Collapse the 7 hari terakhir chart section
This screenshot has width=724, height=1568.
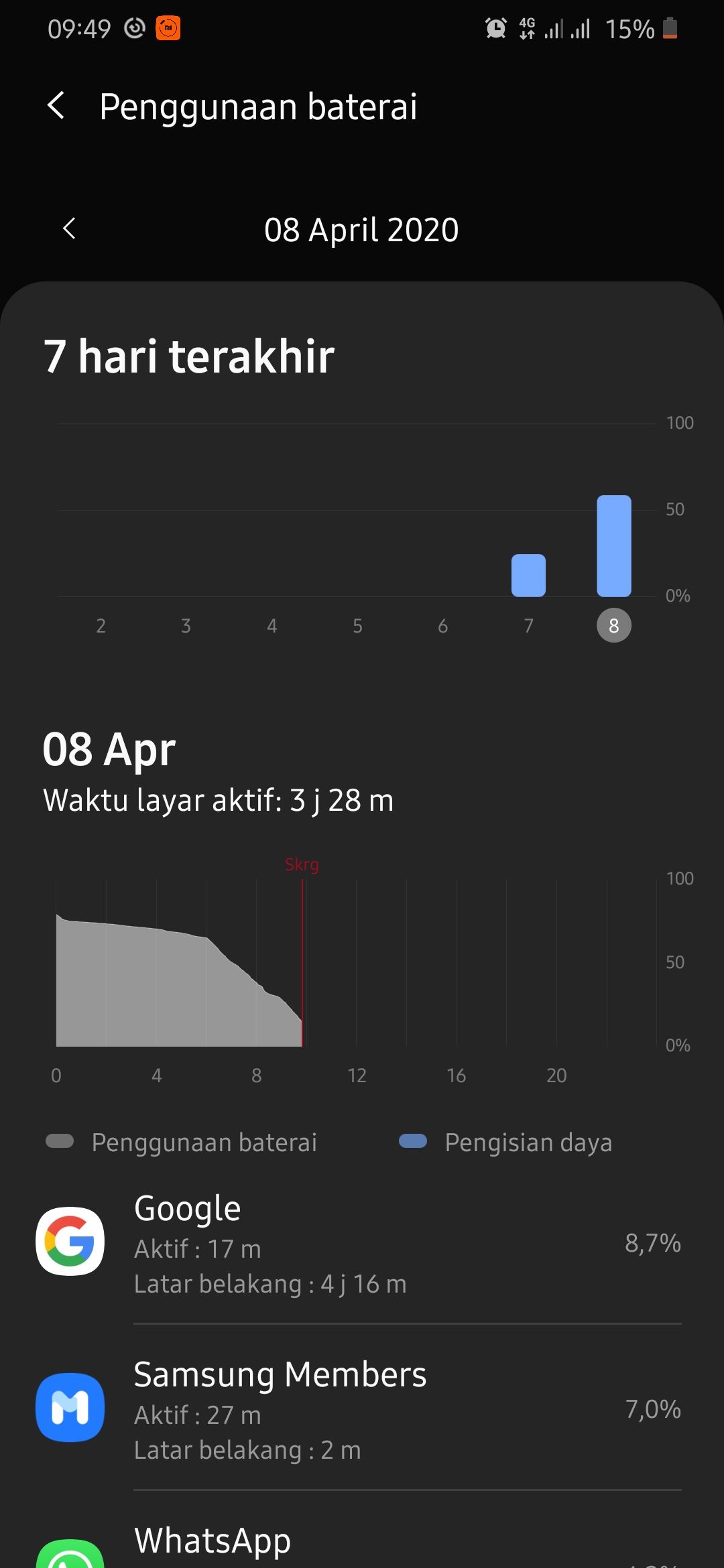pyautogui.click(x=189, y=355)
